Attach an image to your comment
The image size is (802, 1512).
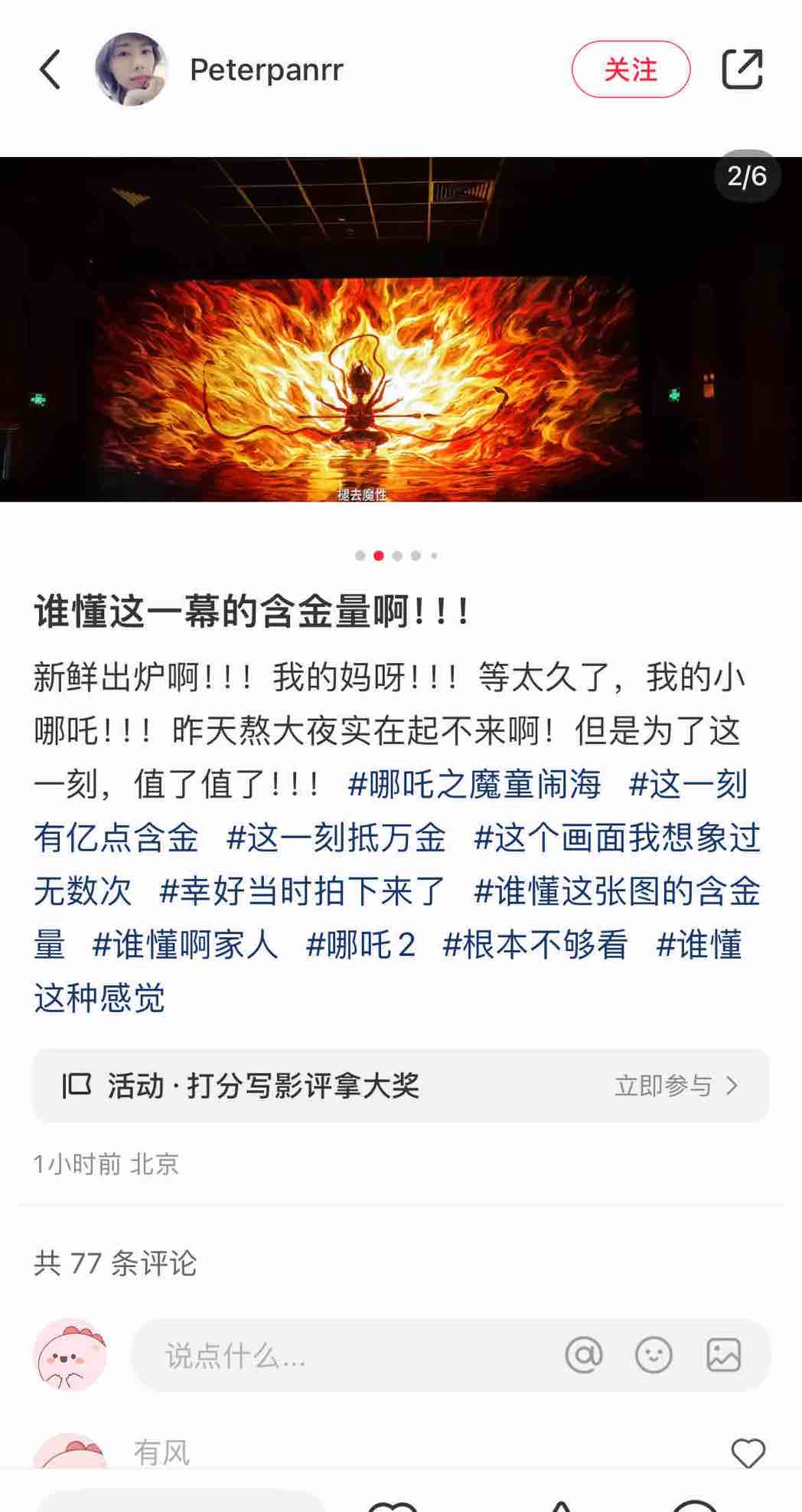[x=723, y=1355]
